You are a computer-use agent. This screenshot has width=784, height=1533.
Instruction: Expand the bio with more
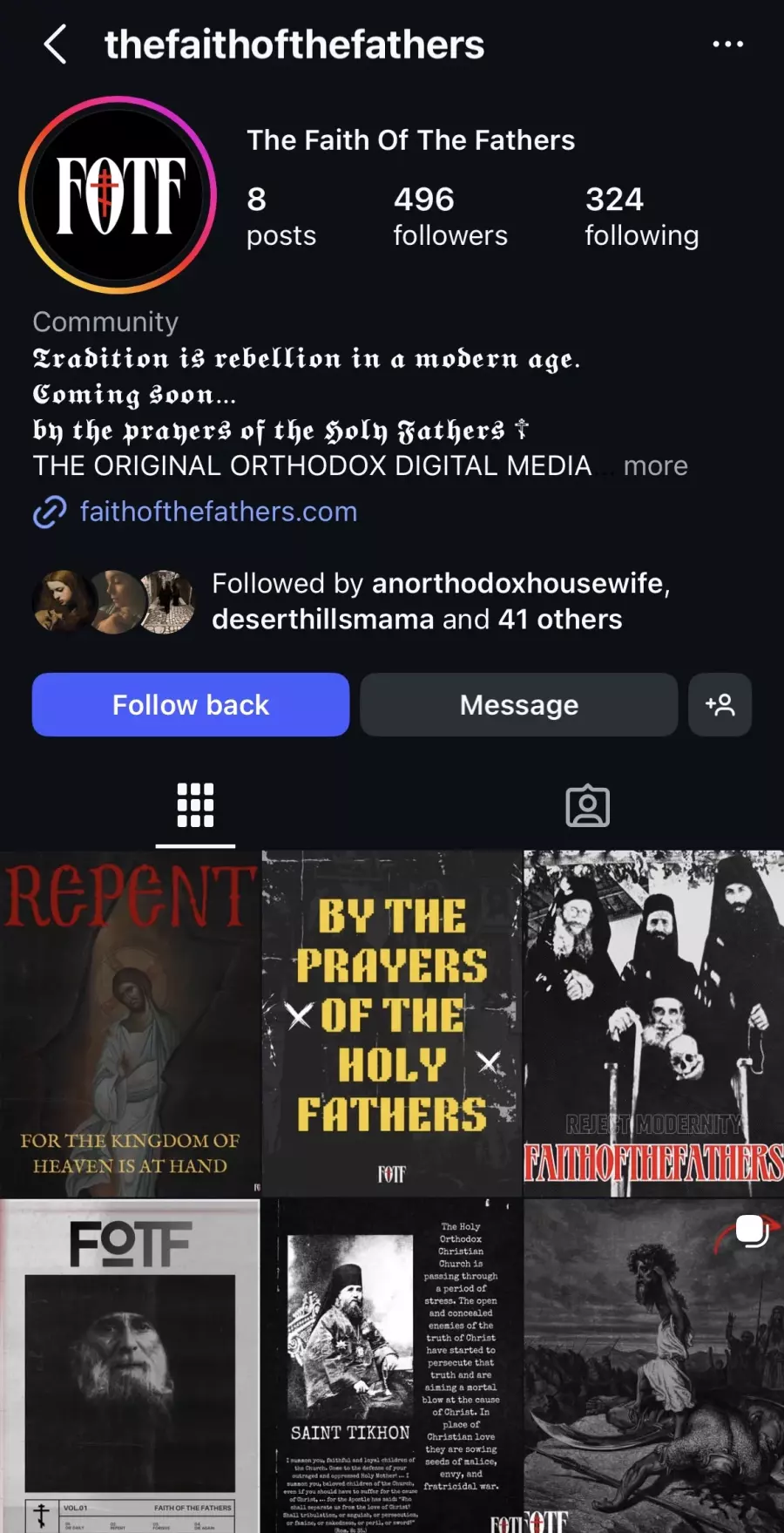[x=655, y=466]
